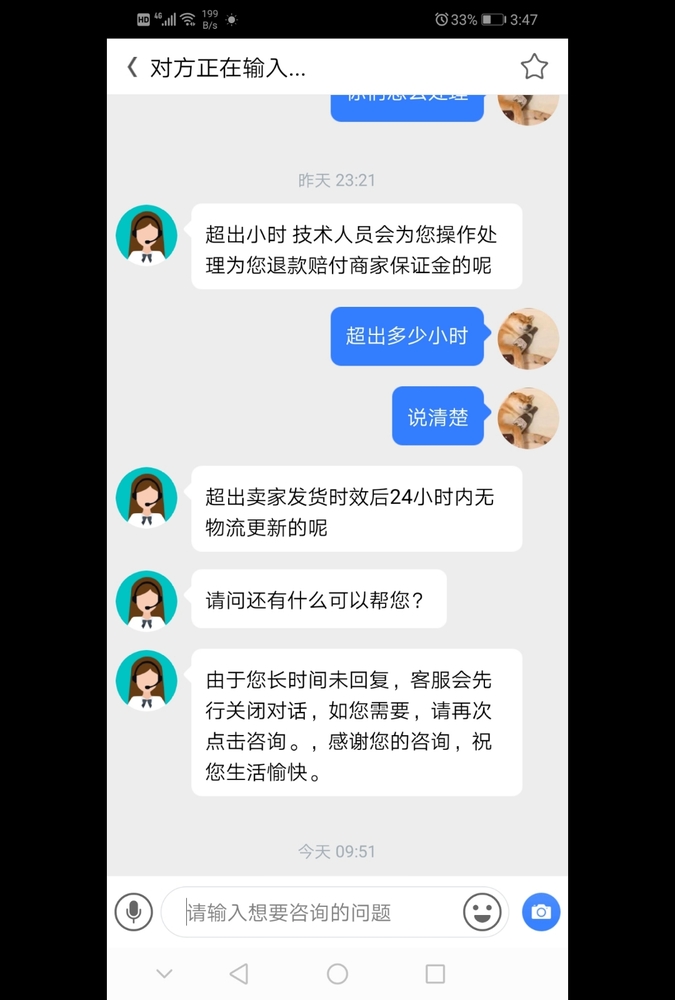This screenshot has height=1000, width=675.
Task: Tap the system home button
Action: point(338,974)
